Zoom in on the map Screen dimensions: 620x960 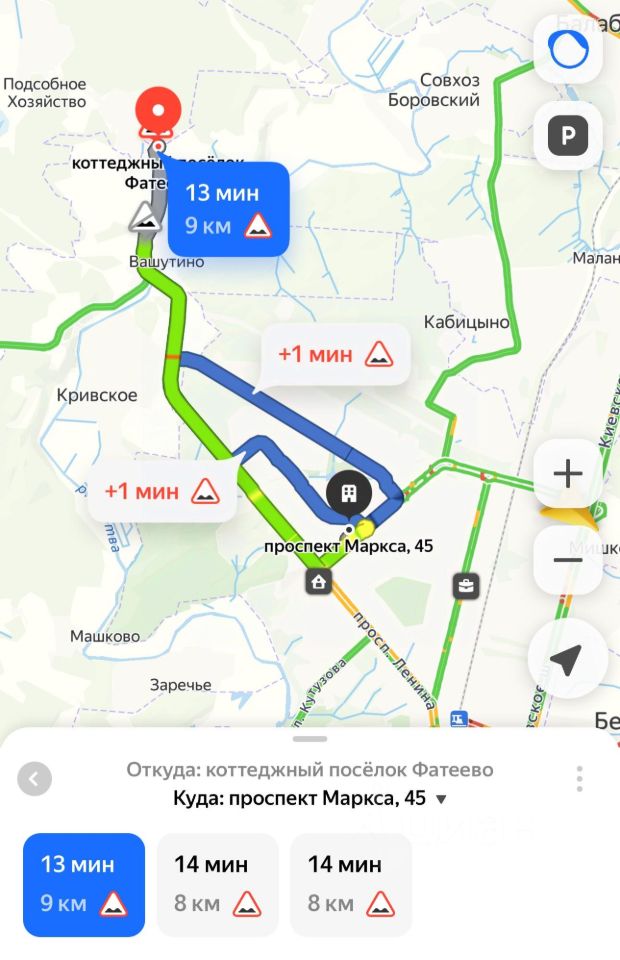[x=568, y=474]
